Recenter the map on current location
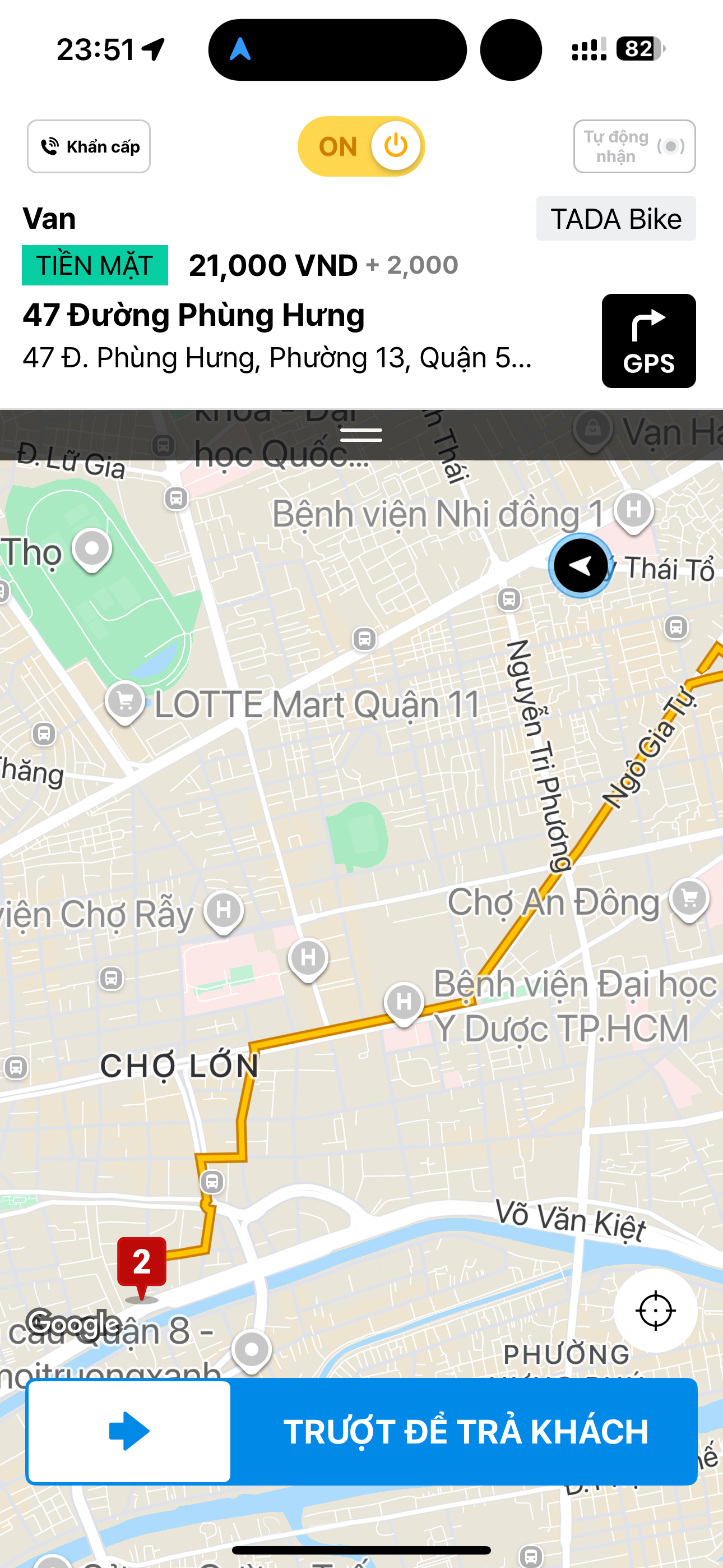723x1568 pixels. (x=655, y=1311)
